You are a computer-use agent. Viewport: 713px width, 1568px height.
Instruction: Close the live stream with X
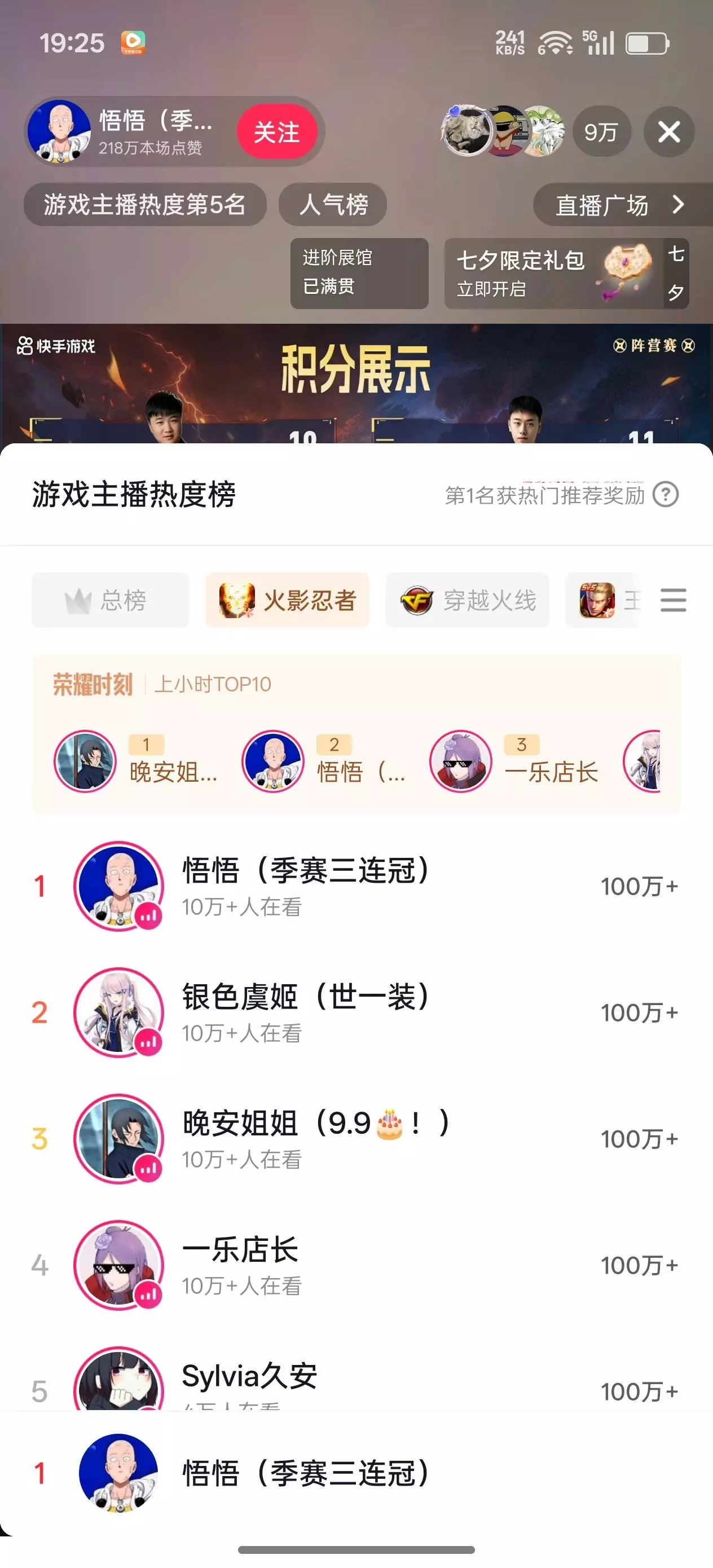[668, 131]
